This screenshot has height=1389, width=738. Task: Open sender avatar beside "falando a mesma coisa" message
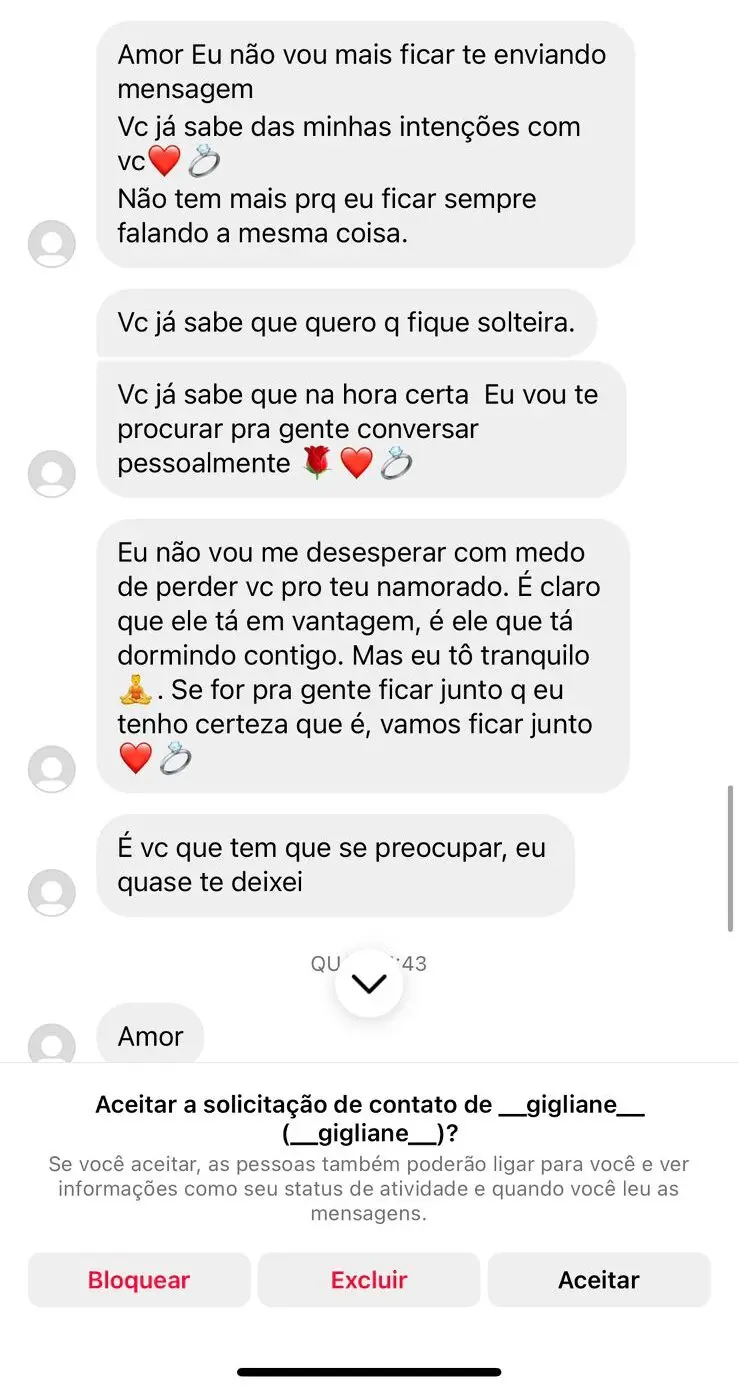pos(51,244)
